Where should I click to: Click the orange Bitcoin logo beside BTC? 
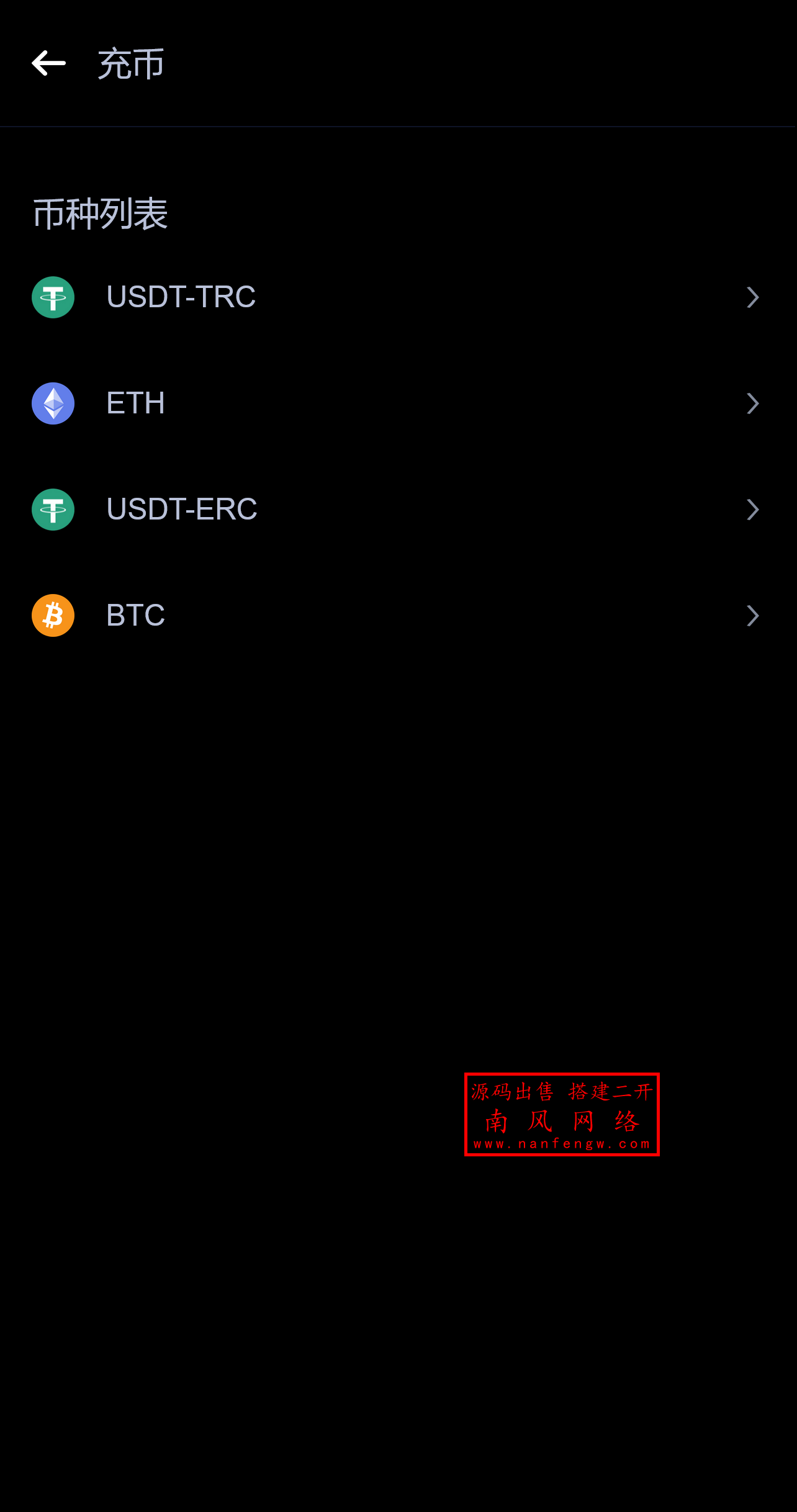pyautogui.click(x=53, y=615)
